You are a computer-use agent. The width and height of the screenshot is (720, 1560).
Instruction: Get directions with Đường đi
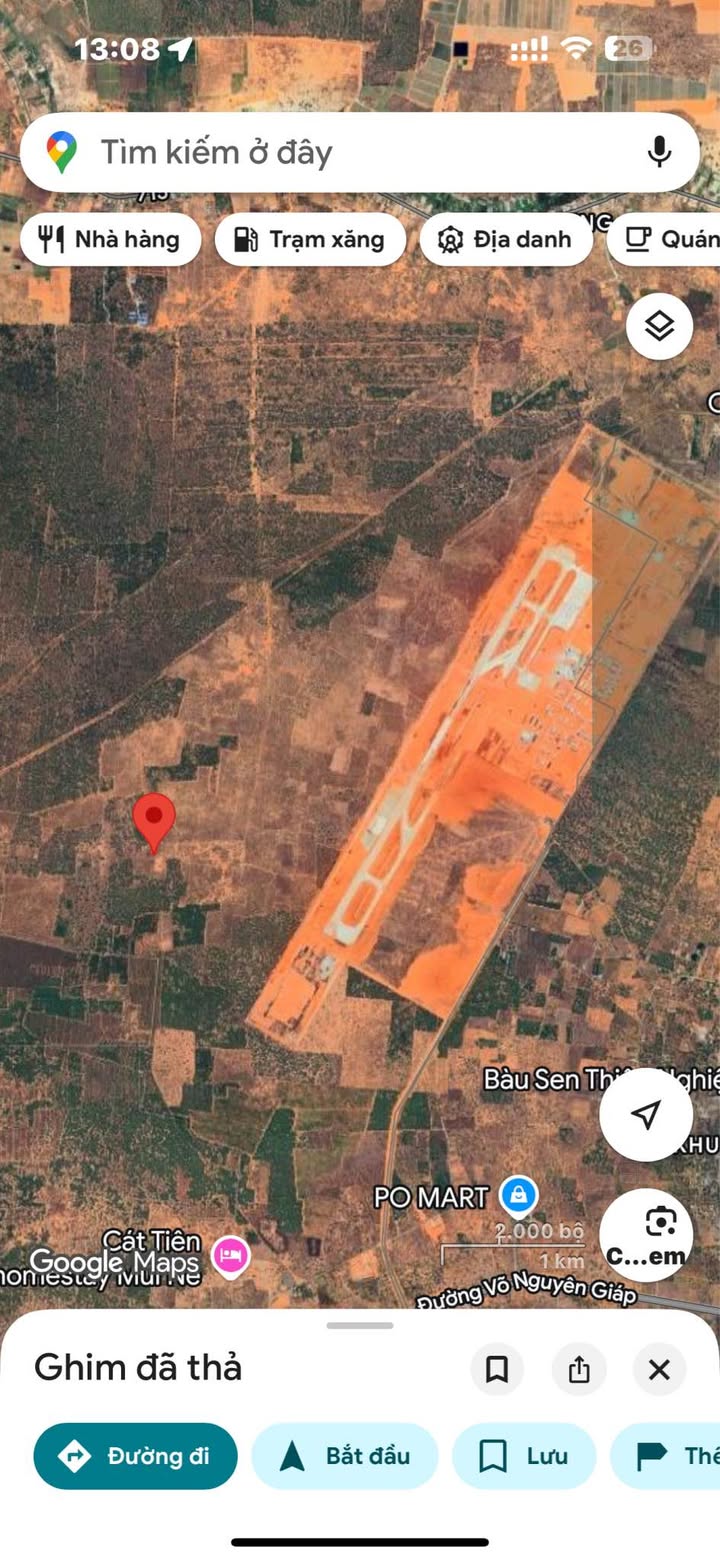(x=136, y=1456)
